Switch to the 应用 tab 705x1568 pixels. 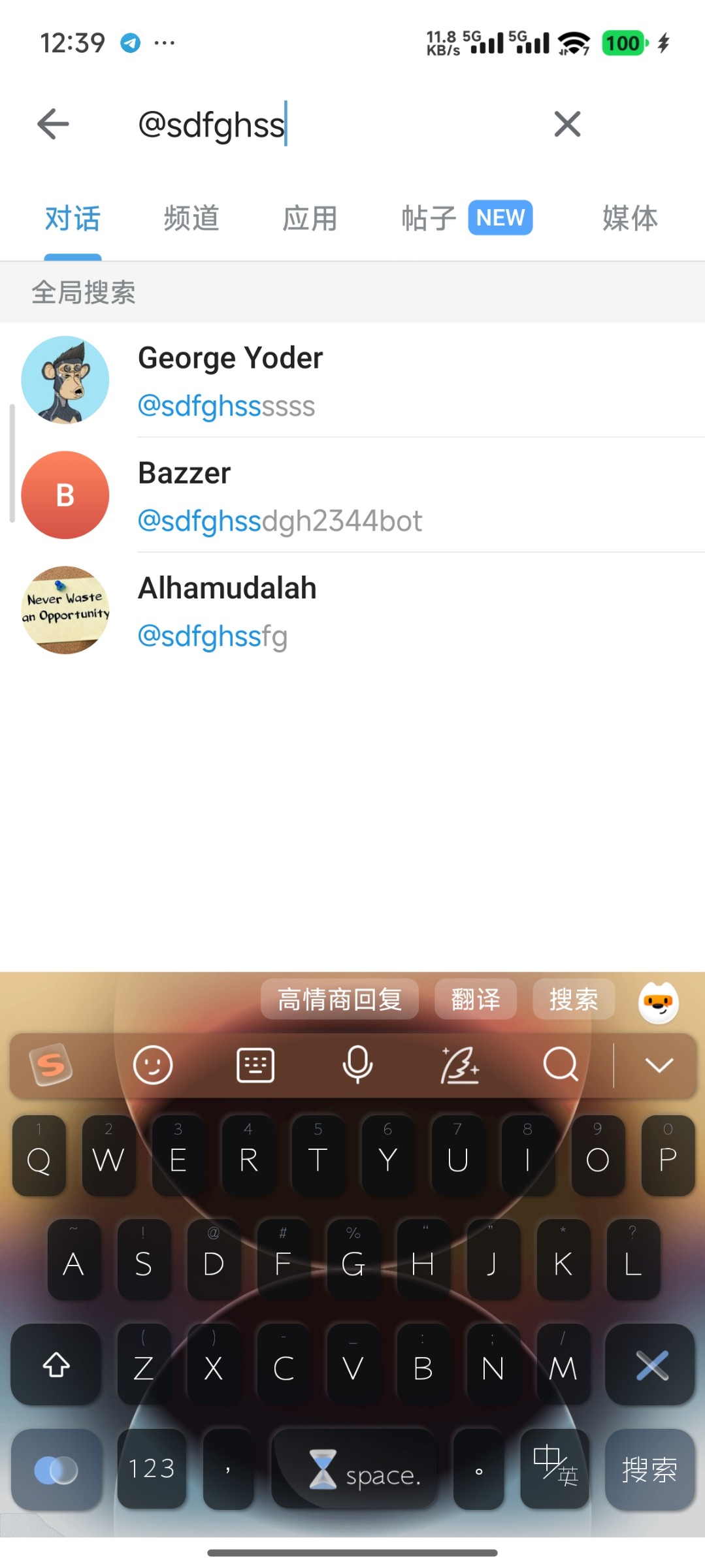(x=310, y=218)
